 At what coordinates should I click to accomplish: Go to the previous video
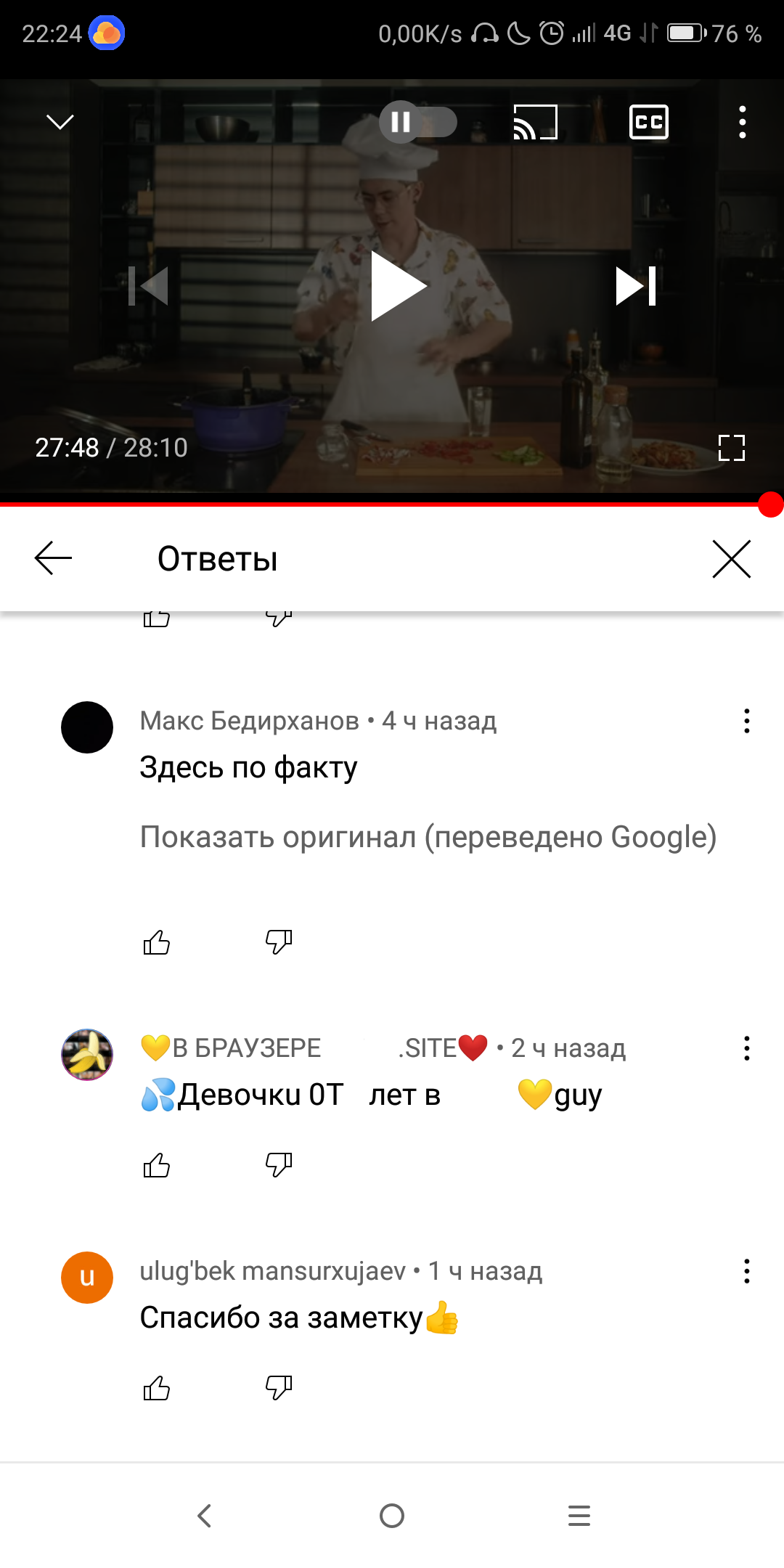(x=148, y=286)
